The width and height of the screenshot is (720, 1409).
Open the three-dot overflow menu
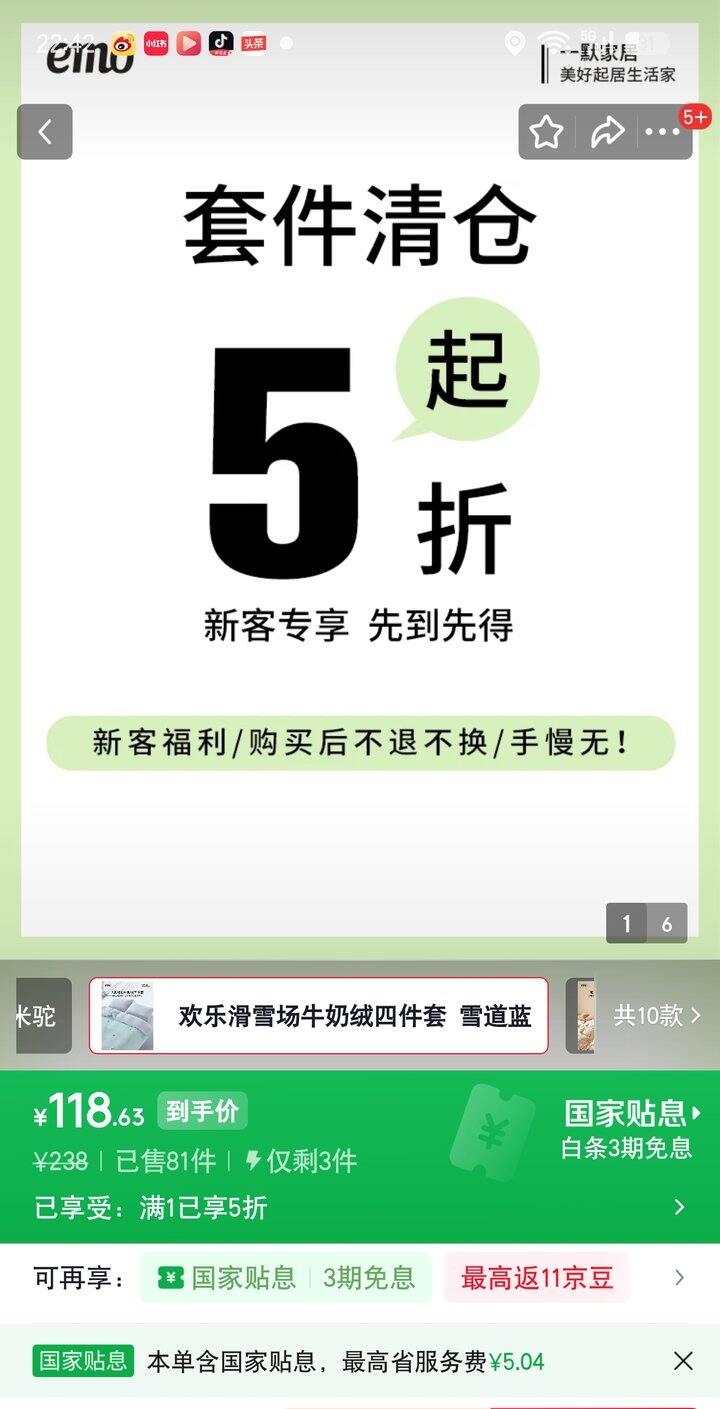tap(662, 132)
